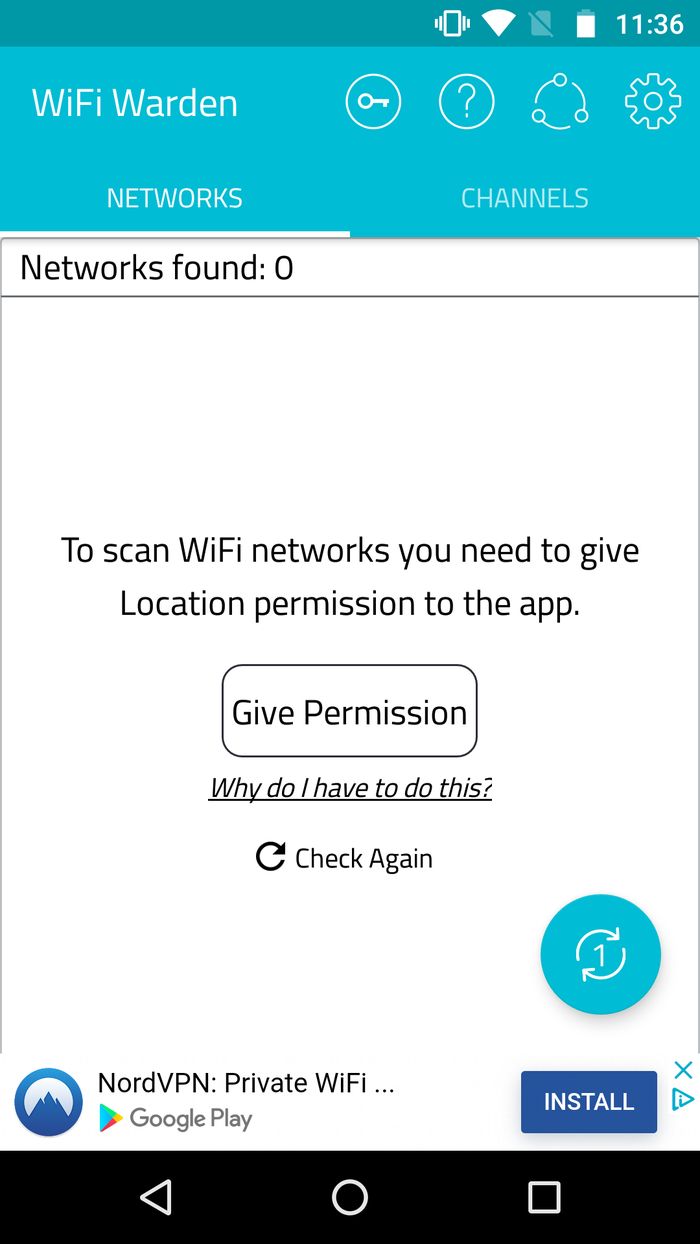Close the NordVPN ad banner
The image size is (700, 1244).
coord(683,1070)
